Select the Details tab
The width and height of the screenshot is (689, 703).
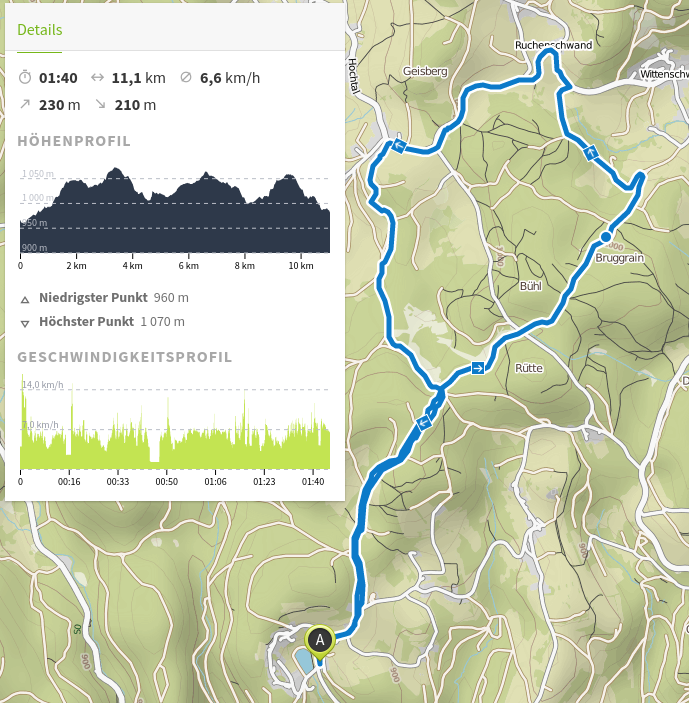click(39, 30)
